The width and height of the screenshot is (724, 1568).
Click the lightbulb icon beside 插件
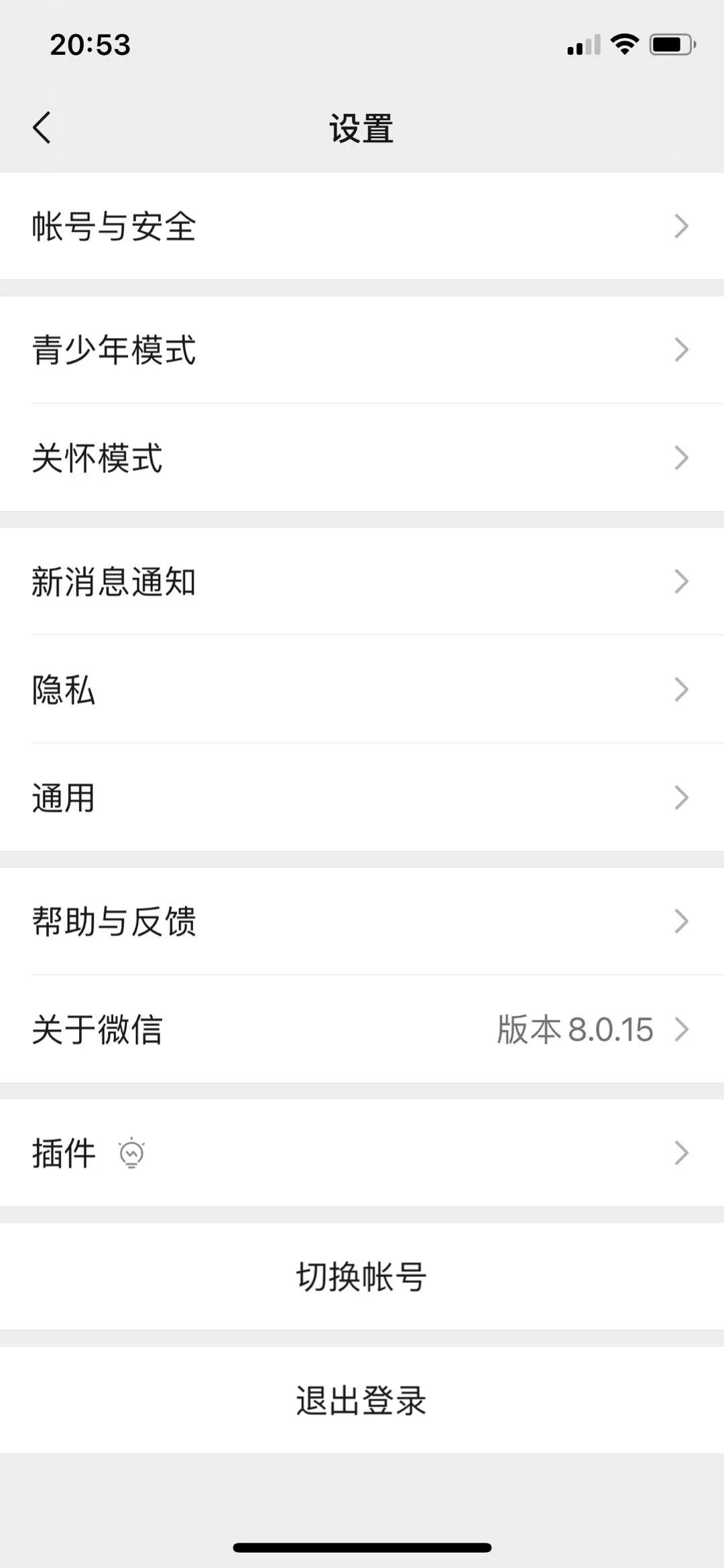coord(131,1152)
